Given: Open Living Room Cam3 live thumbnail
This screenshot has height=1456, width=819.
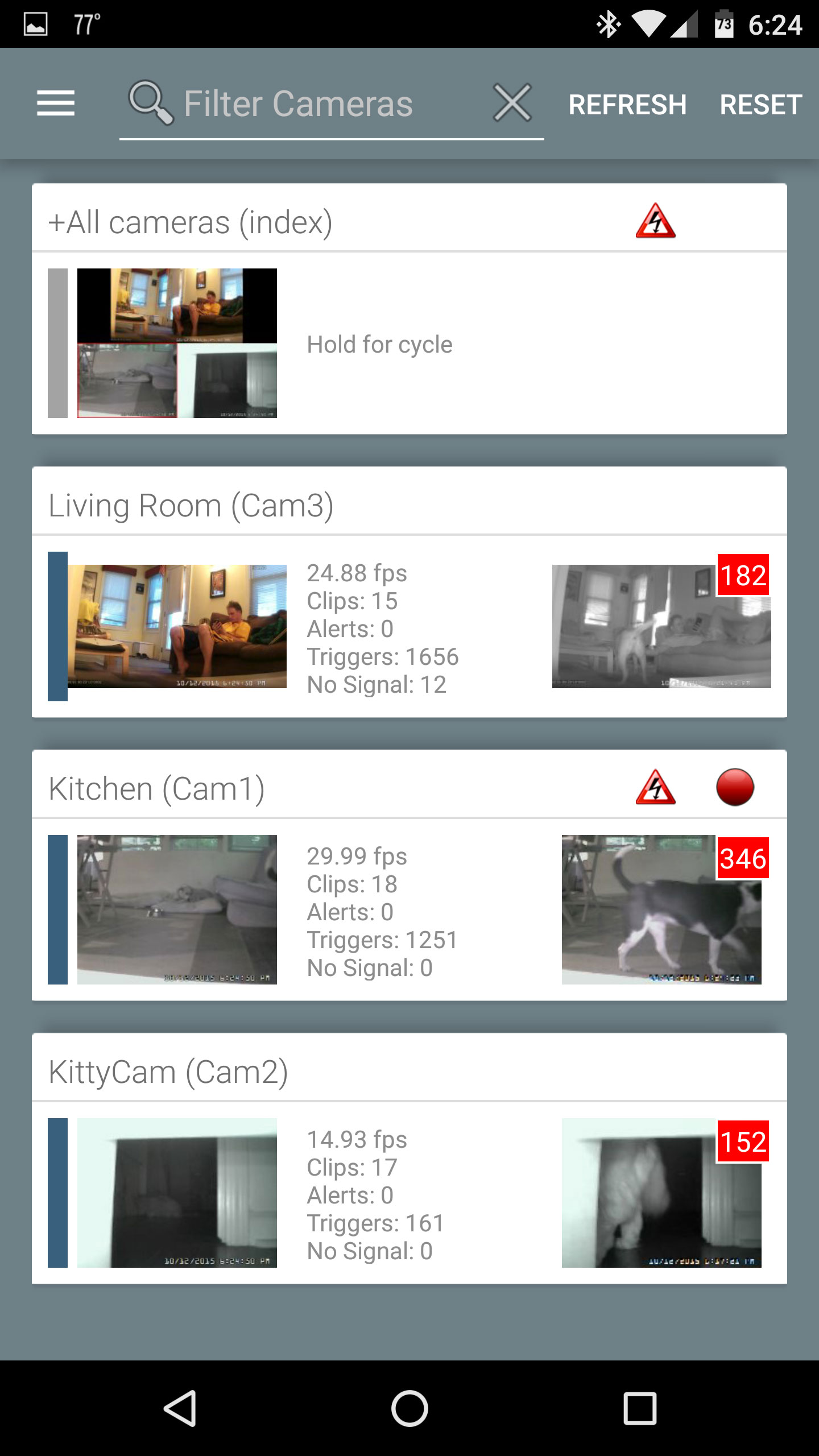Looking at the screenshot, I should coord(177,626).
